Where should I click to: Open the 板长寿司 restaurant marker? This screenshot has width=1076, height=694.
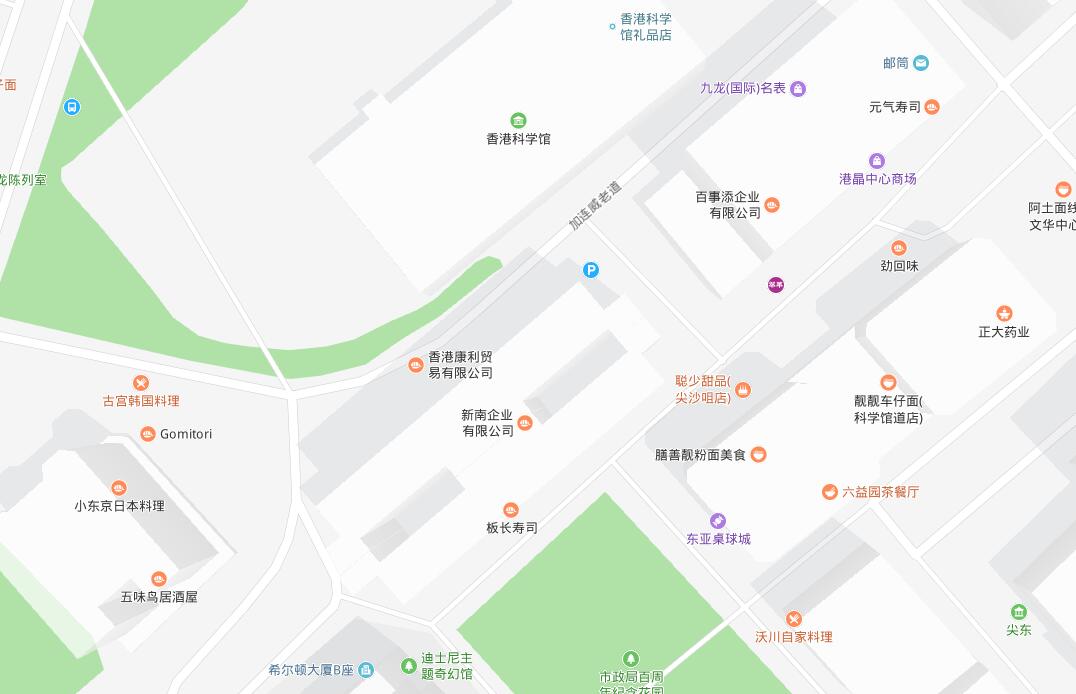tap(511, 510)
